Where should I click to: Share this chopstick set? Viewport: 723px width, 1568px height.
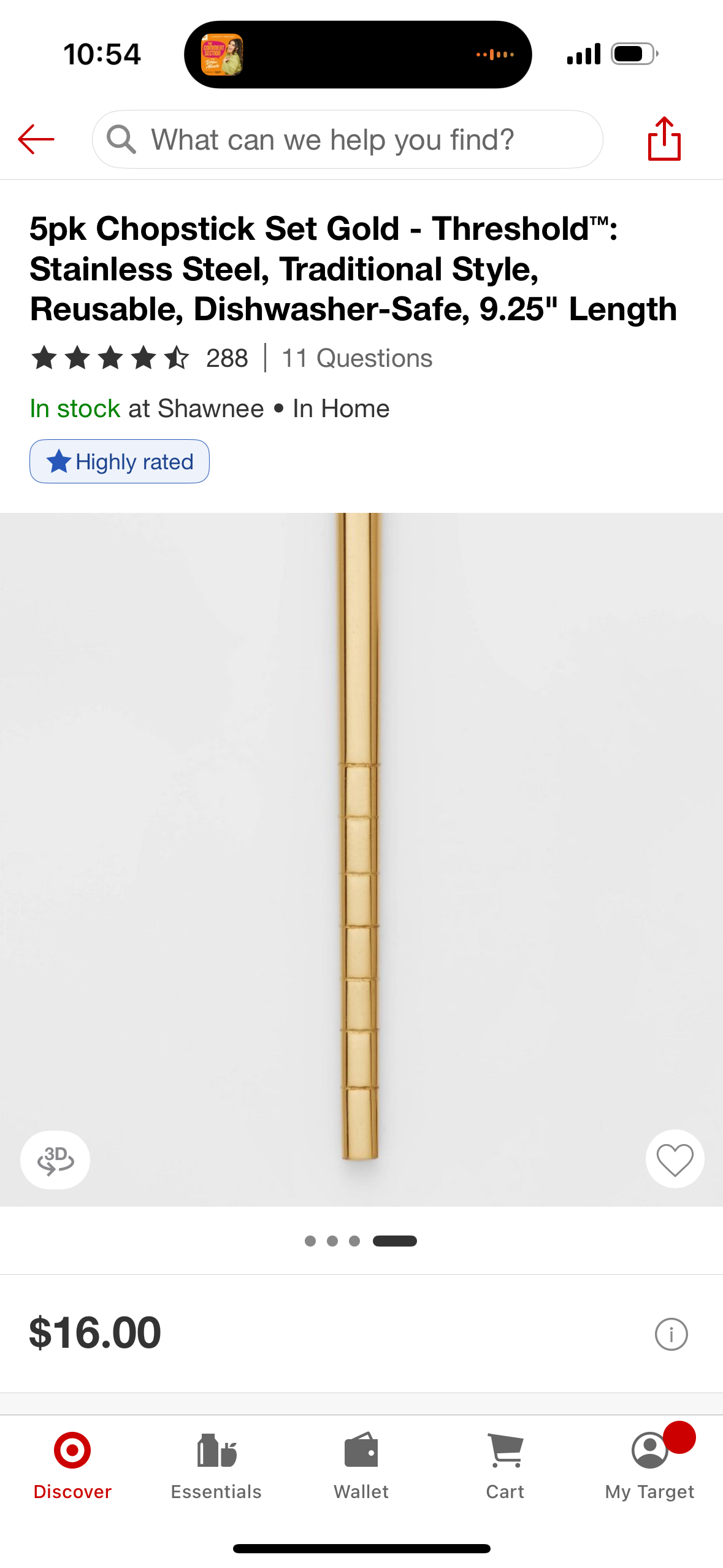(x=664, y=139)
